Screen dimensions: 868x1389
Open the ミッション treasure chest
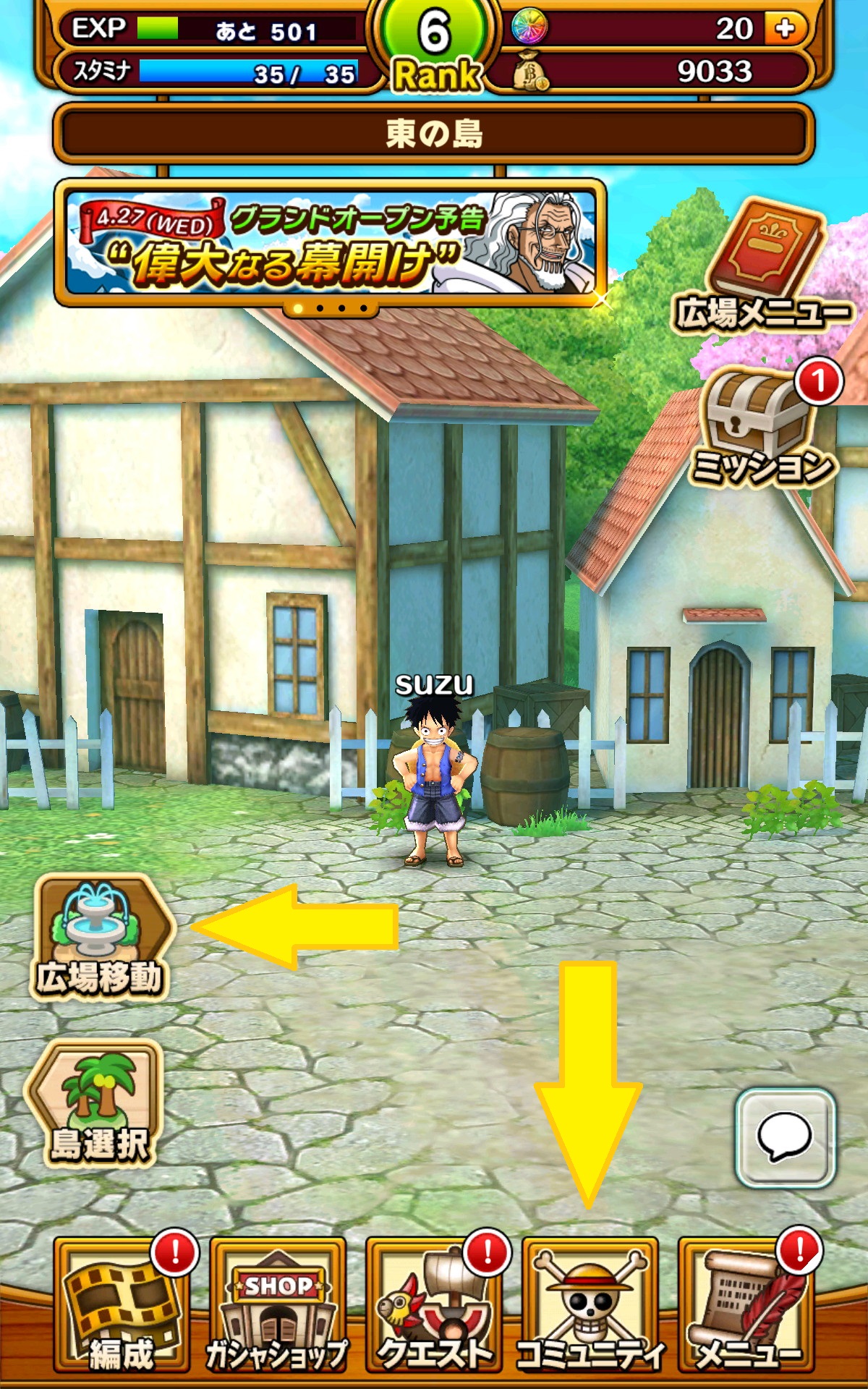click(763, 428)
